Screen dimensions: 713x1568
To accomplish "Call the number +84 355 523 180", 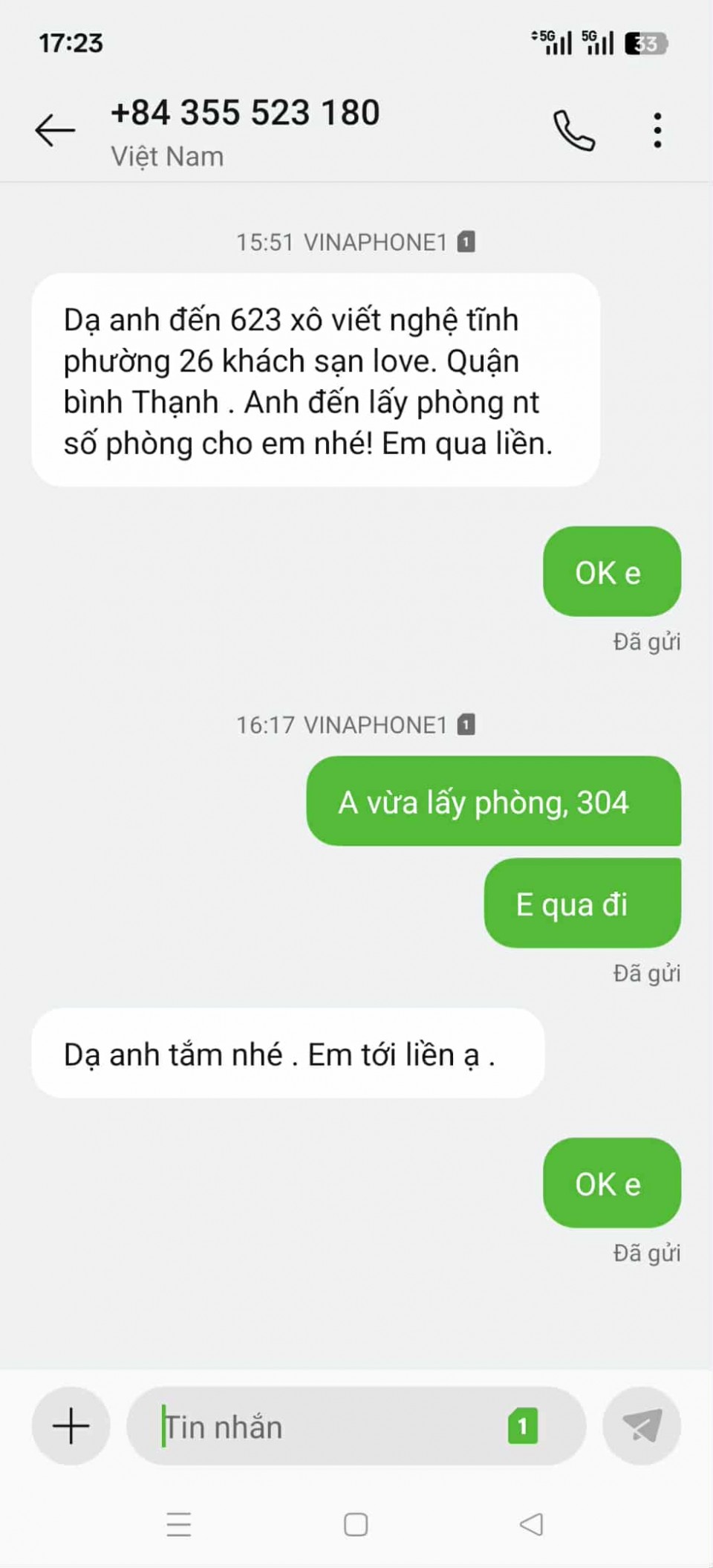I will pos(573,131).
